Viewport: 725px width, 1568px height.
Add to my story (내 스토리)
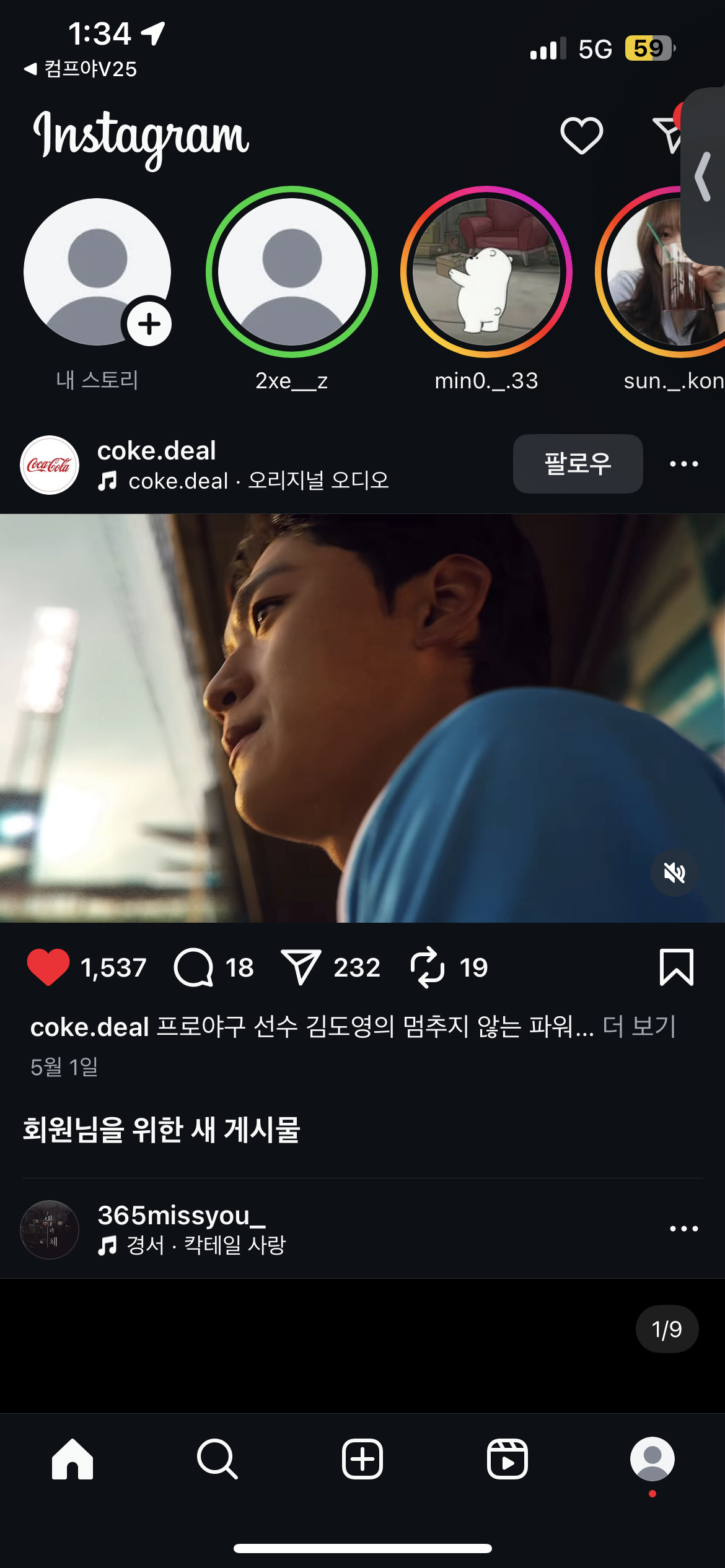coord(97,272)
